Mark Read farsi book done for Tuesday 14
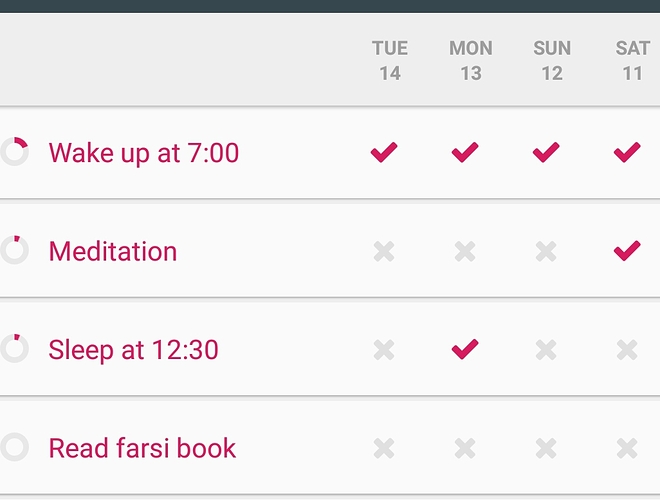The width and height of the screenshot is (660, 500). click(x=384, y=448)
